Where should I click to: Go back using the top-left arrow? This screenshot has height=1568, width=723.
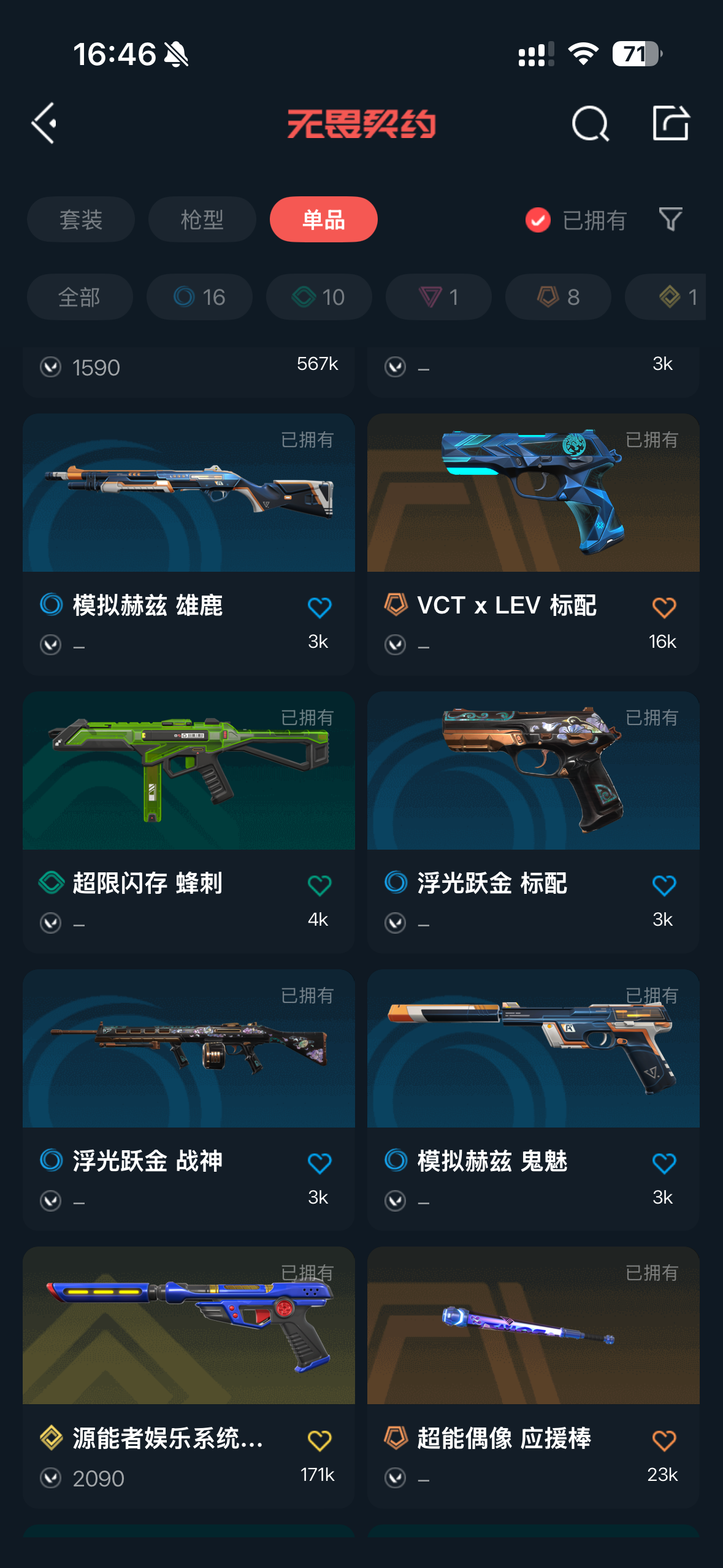click(x=44, y=123)
